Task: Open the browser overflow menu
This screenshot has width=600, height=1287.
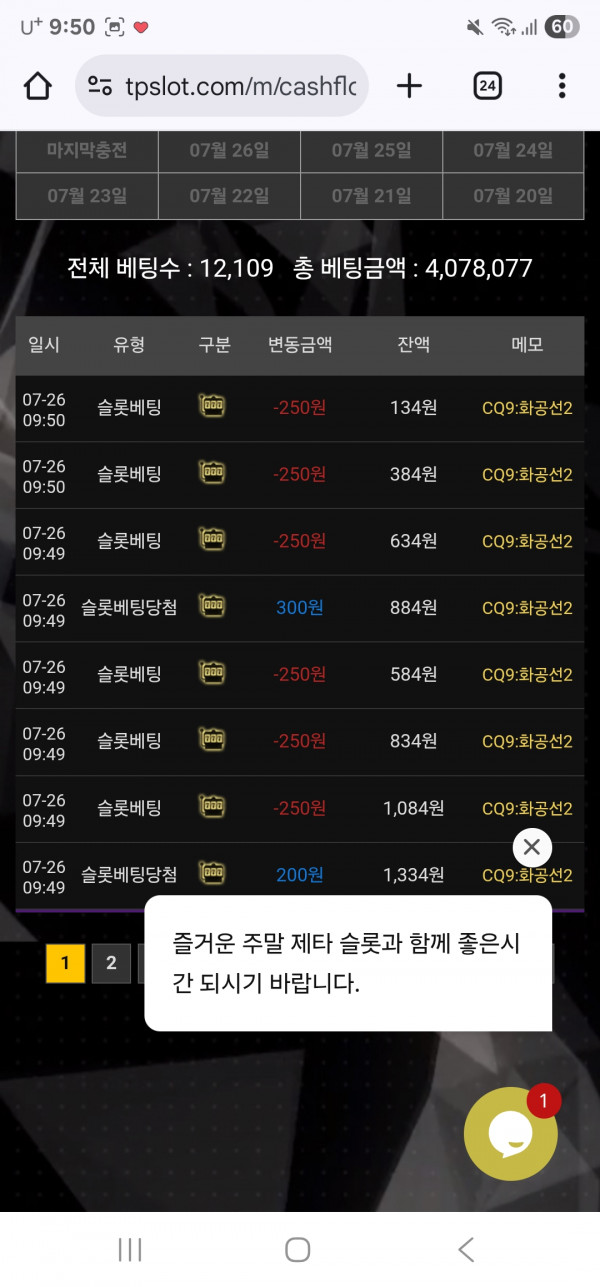Action: coord(562,86)
